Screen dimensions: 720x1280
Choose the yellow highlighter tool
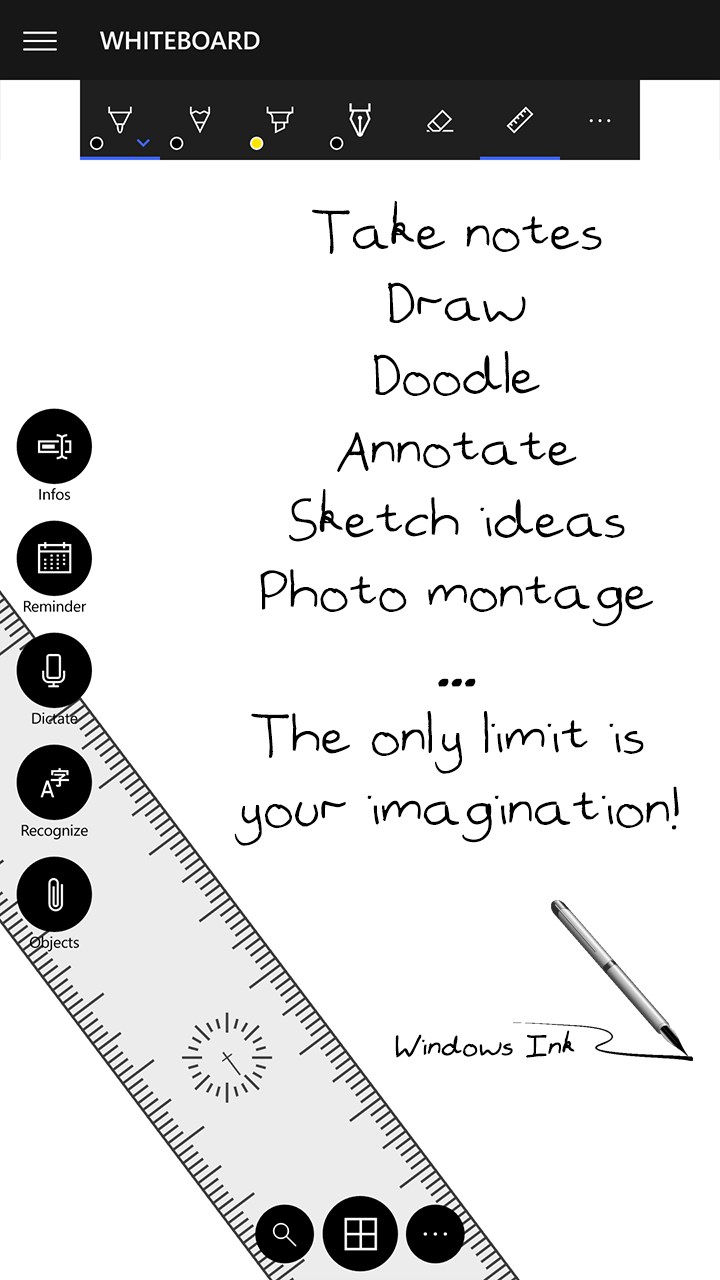pos(279,121)
